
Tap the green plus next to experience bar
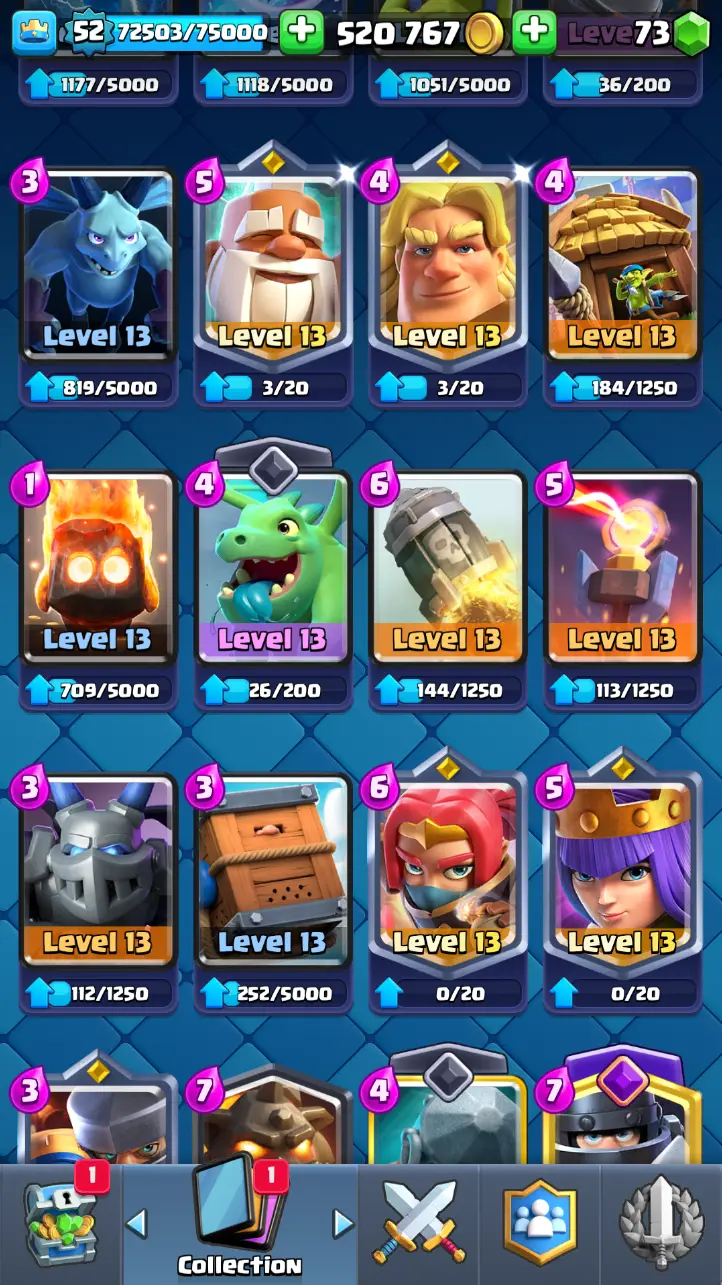(x=301, y=33)
